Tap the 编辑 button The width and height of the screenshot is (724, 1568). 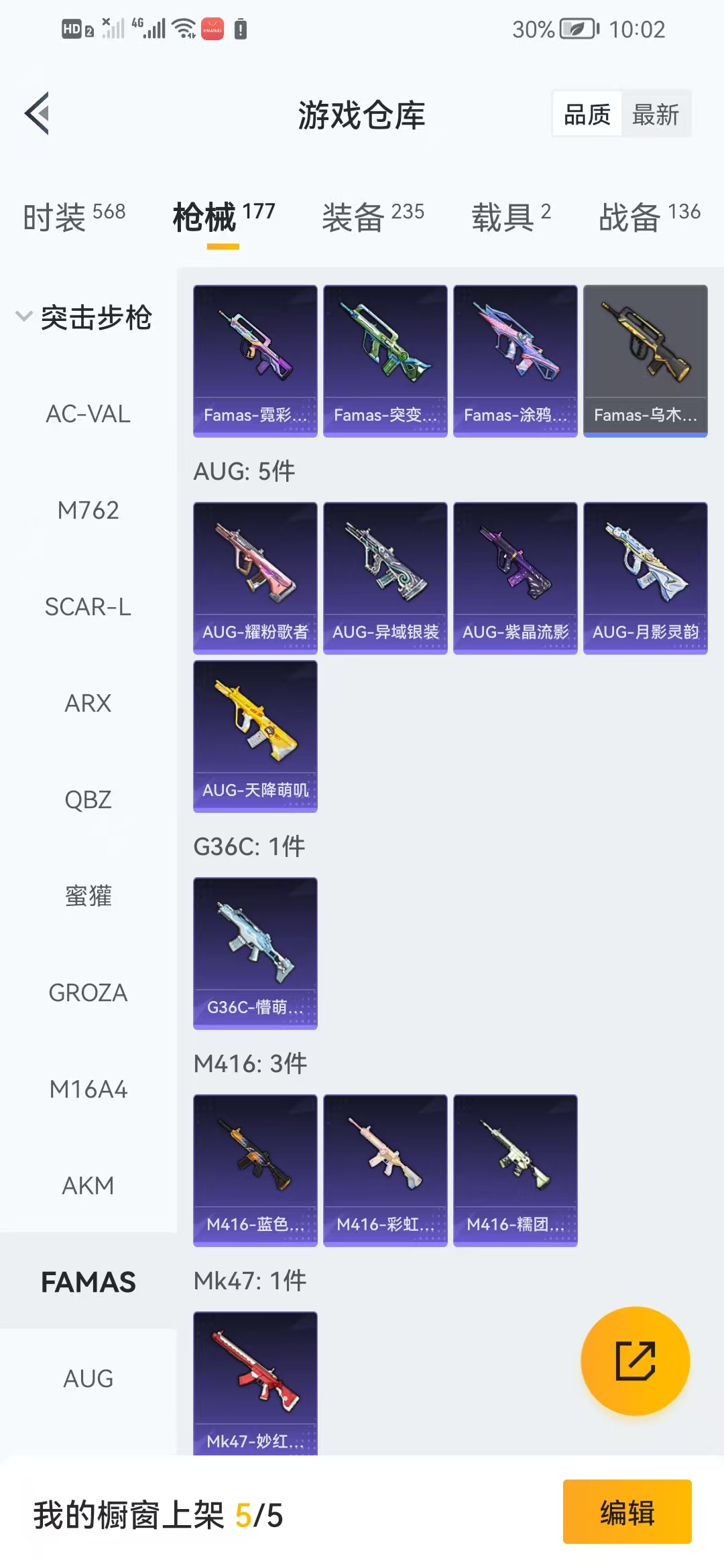pos(627,1512)
